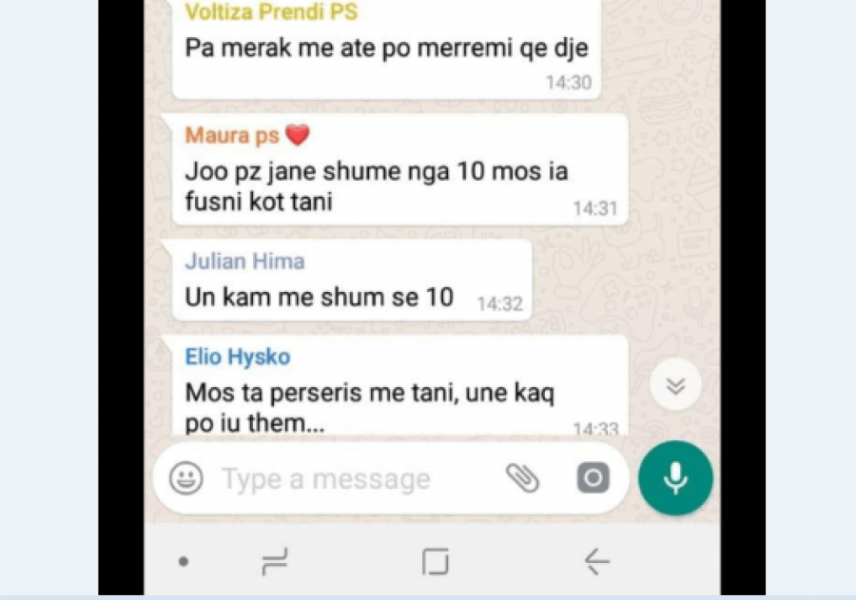Go to the home screen via the navigation bar

(x=435, y=562)
